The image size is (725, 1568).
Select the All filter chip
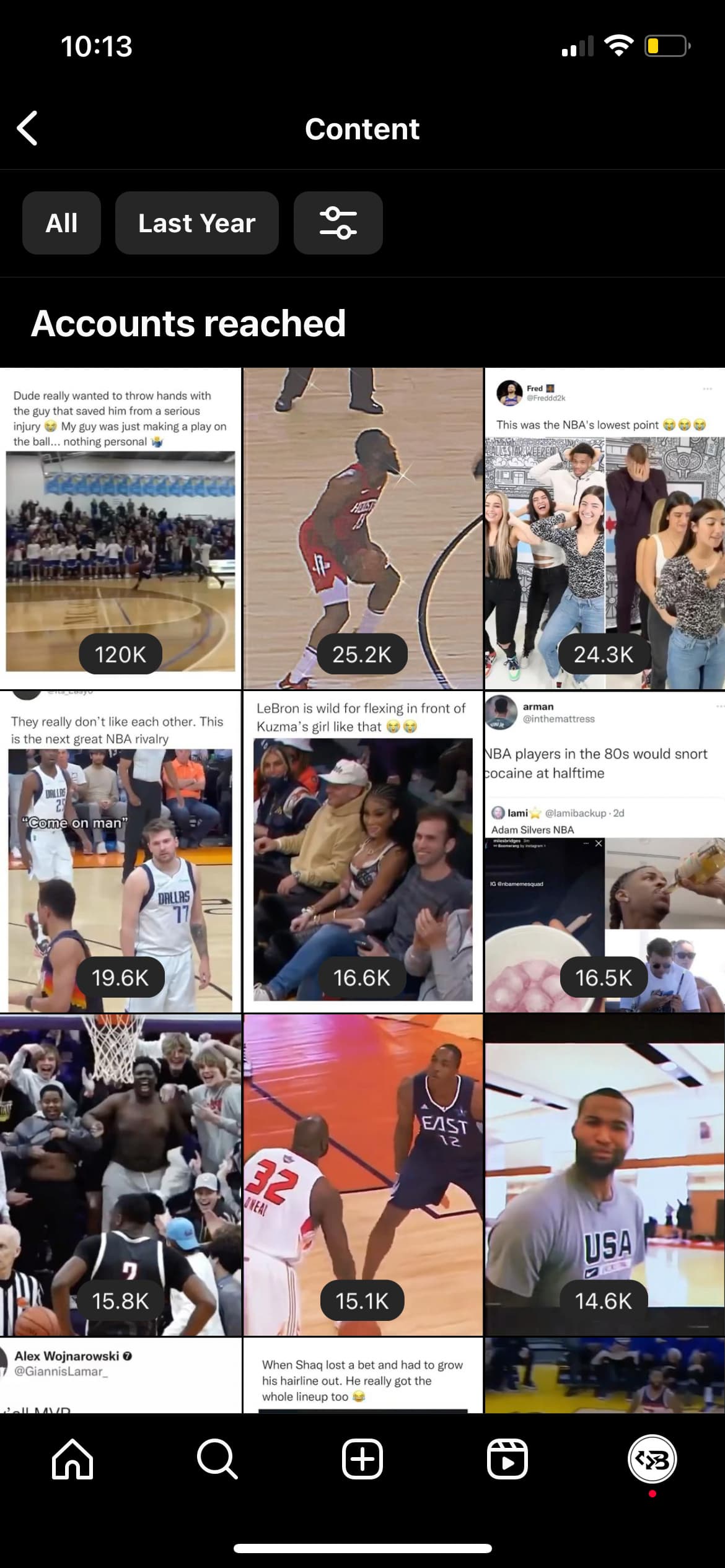[61, 223]
